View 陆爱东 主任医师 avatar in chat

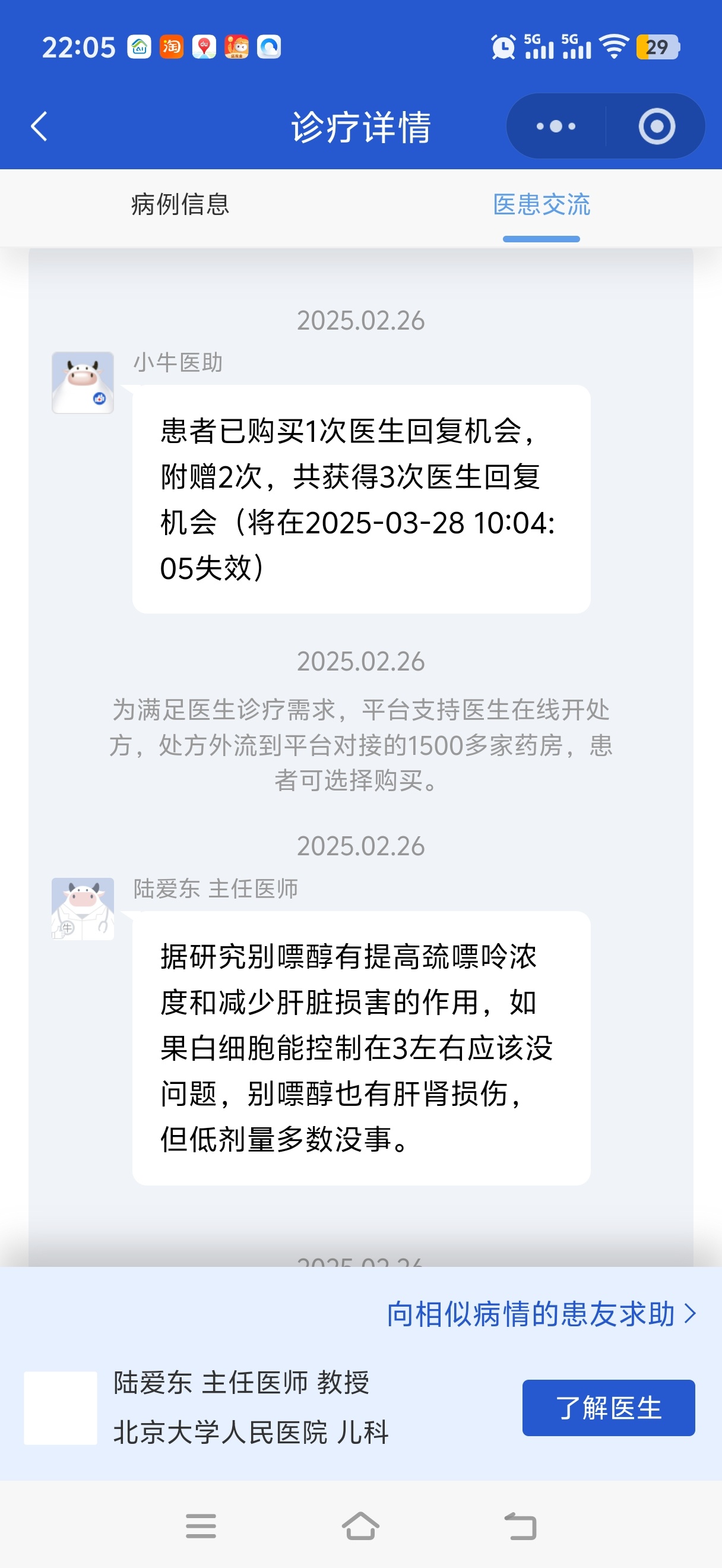[x=83, y=908]
